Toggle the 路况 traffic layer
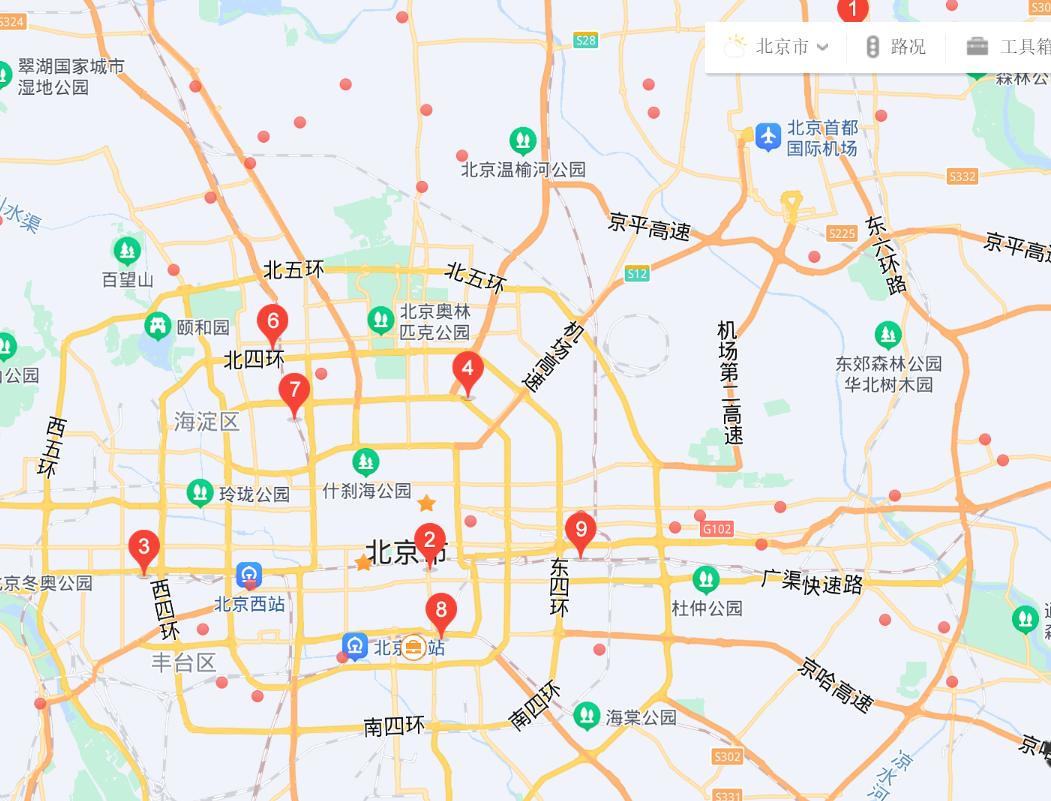 tap(895, 47)
